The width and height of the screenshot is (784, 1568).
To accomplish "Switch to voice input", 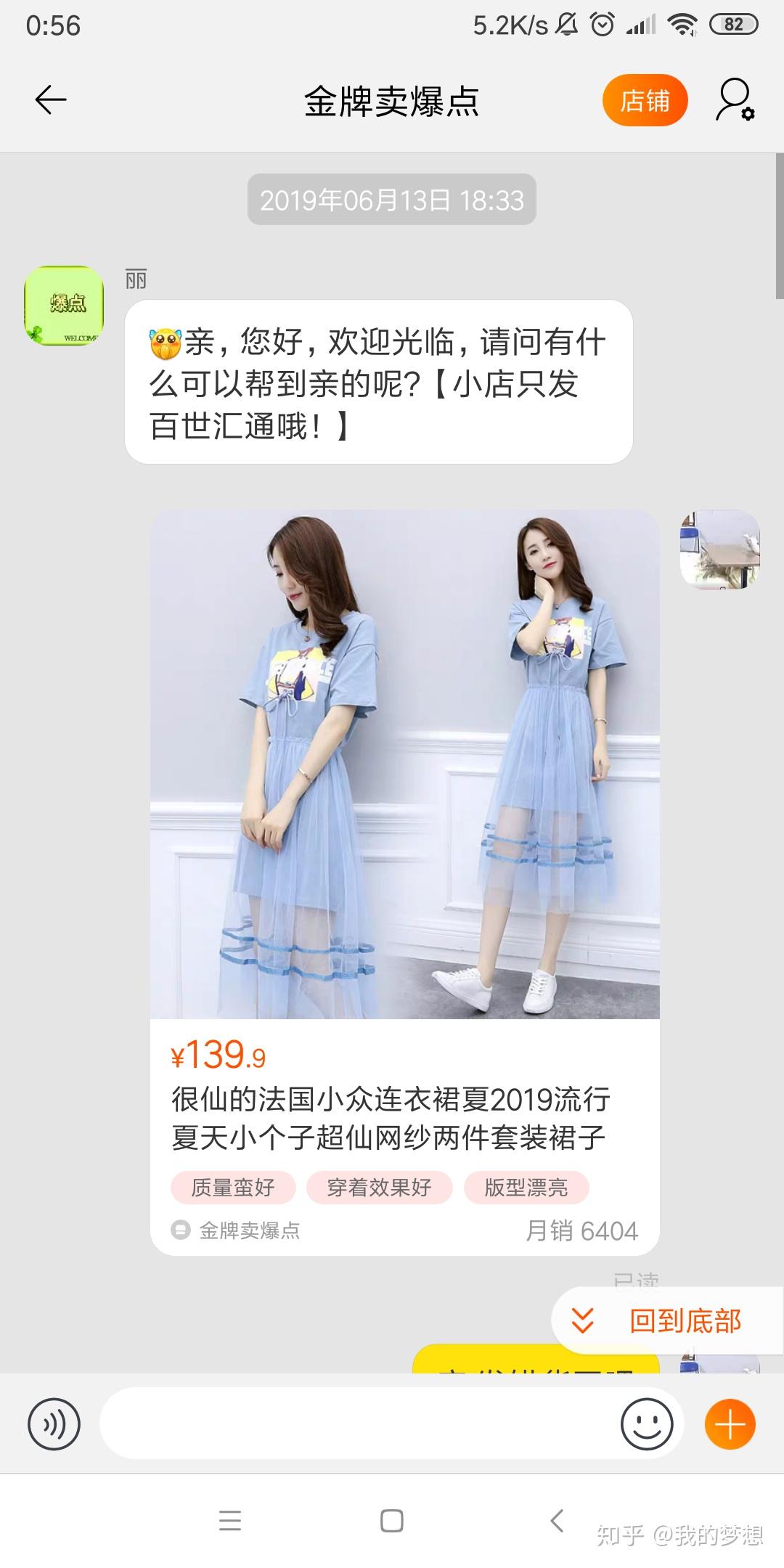I will (54, 1424).
